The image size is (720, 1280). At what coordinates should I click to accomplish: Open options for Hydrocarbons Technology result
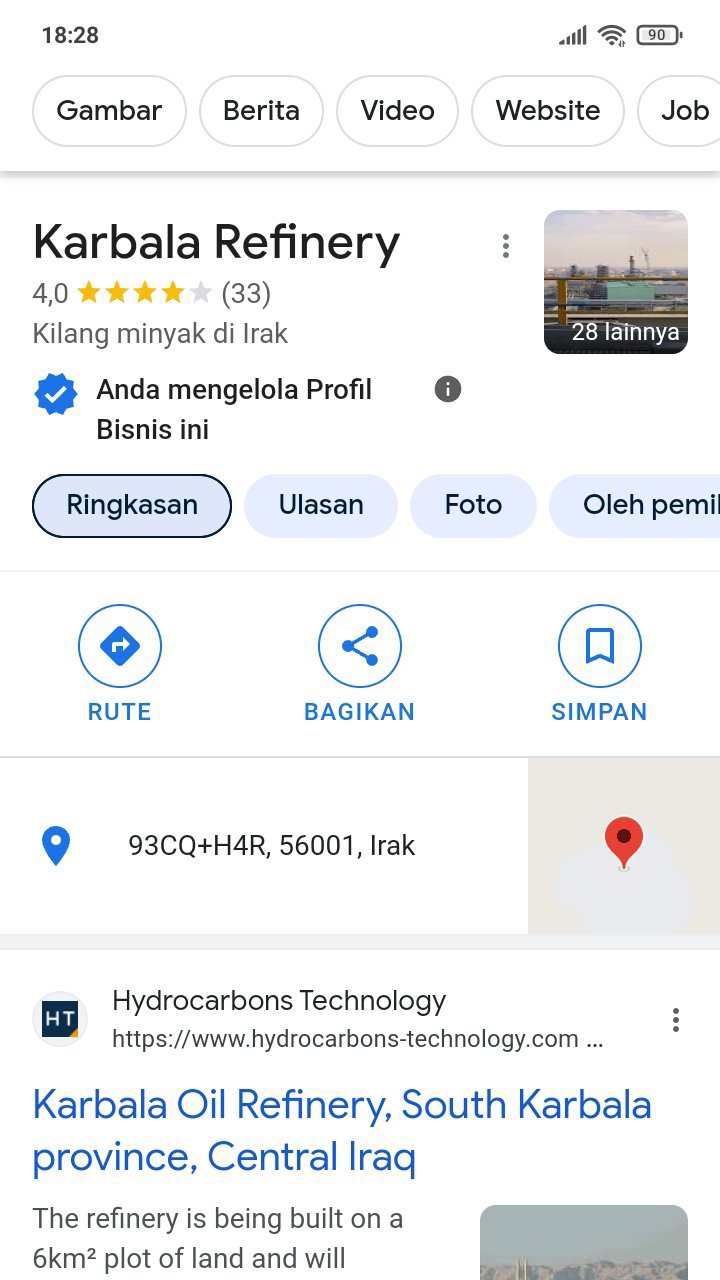[676, 1020]
